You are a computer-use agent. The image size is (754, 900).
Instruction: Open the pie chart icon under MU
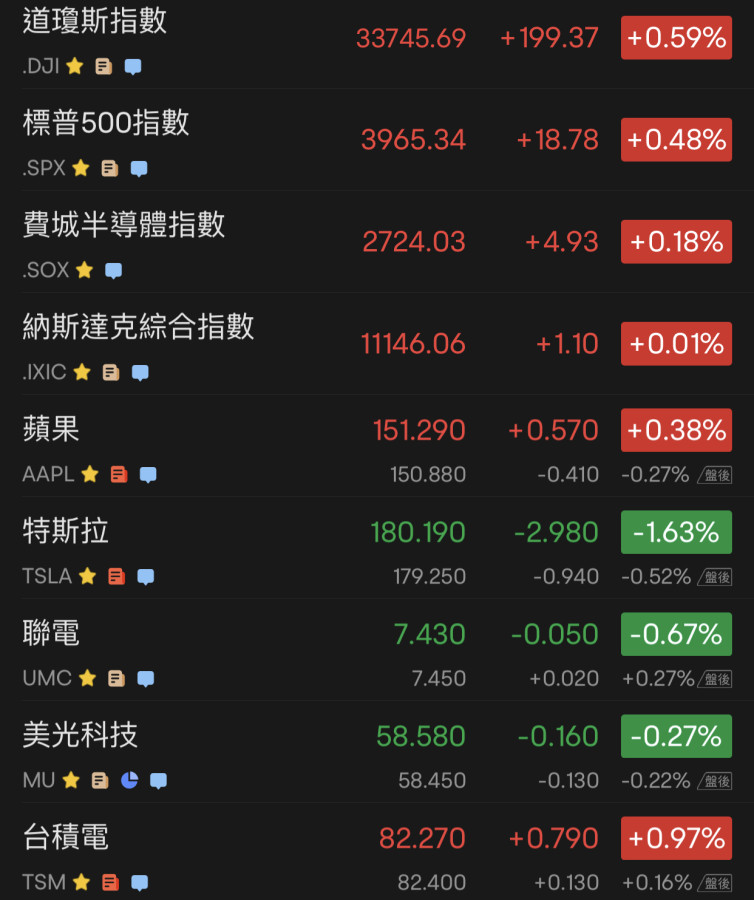point(129,780)
